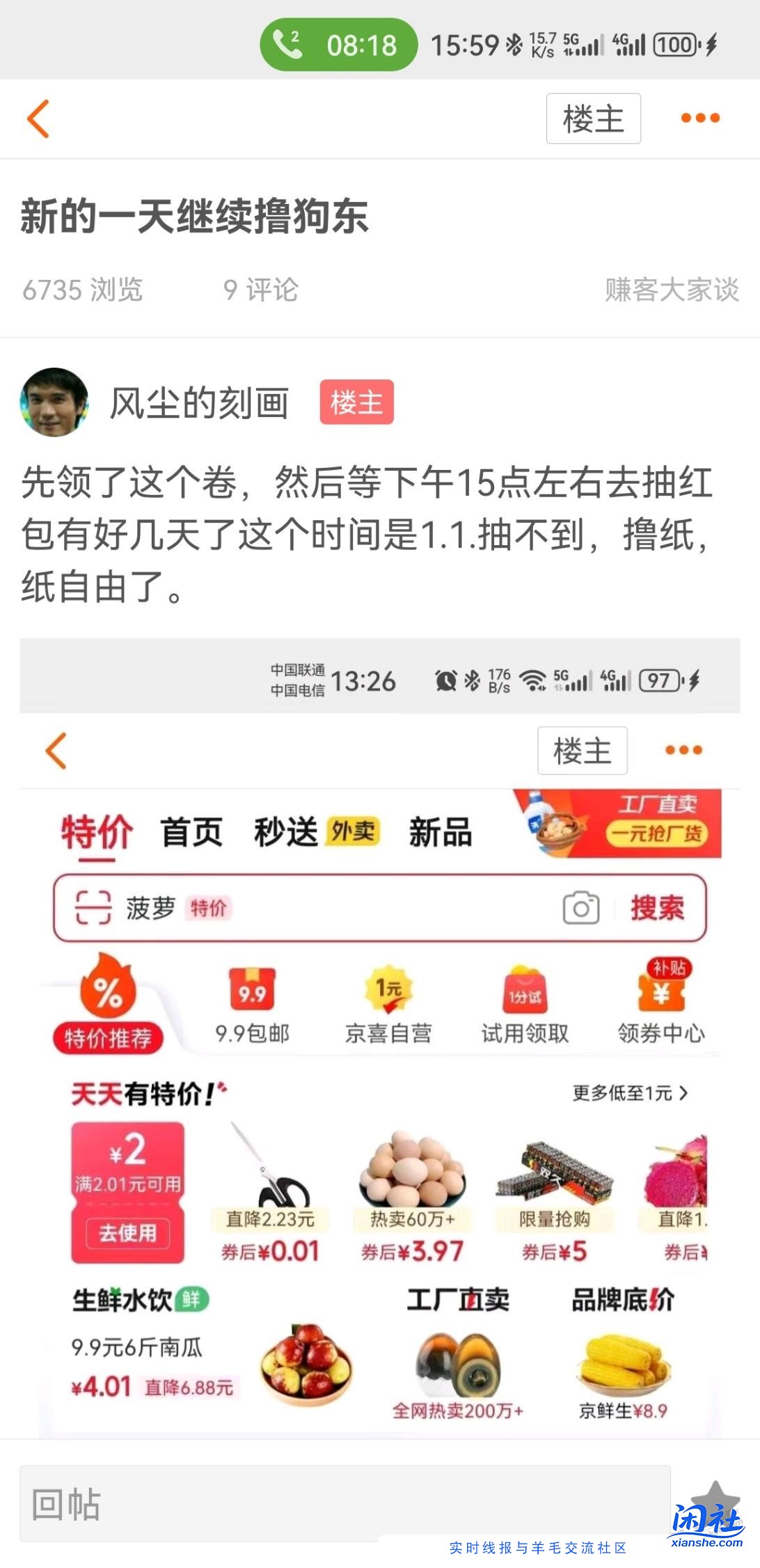Go back using the orange arrow
The image size is (760, 1568).
click(38, 118)
